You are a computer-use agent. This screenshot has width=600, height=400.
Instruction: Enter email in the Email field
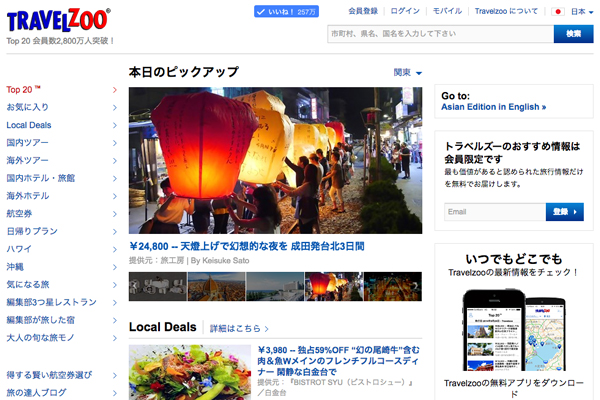tap(493, 212)
